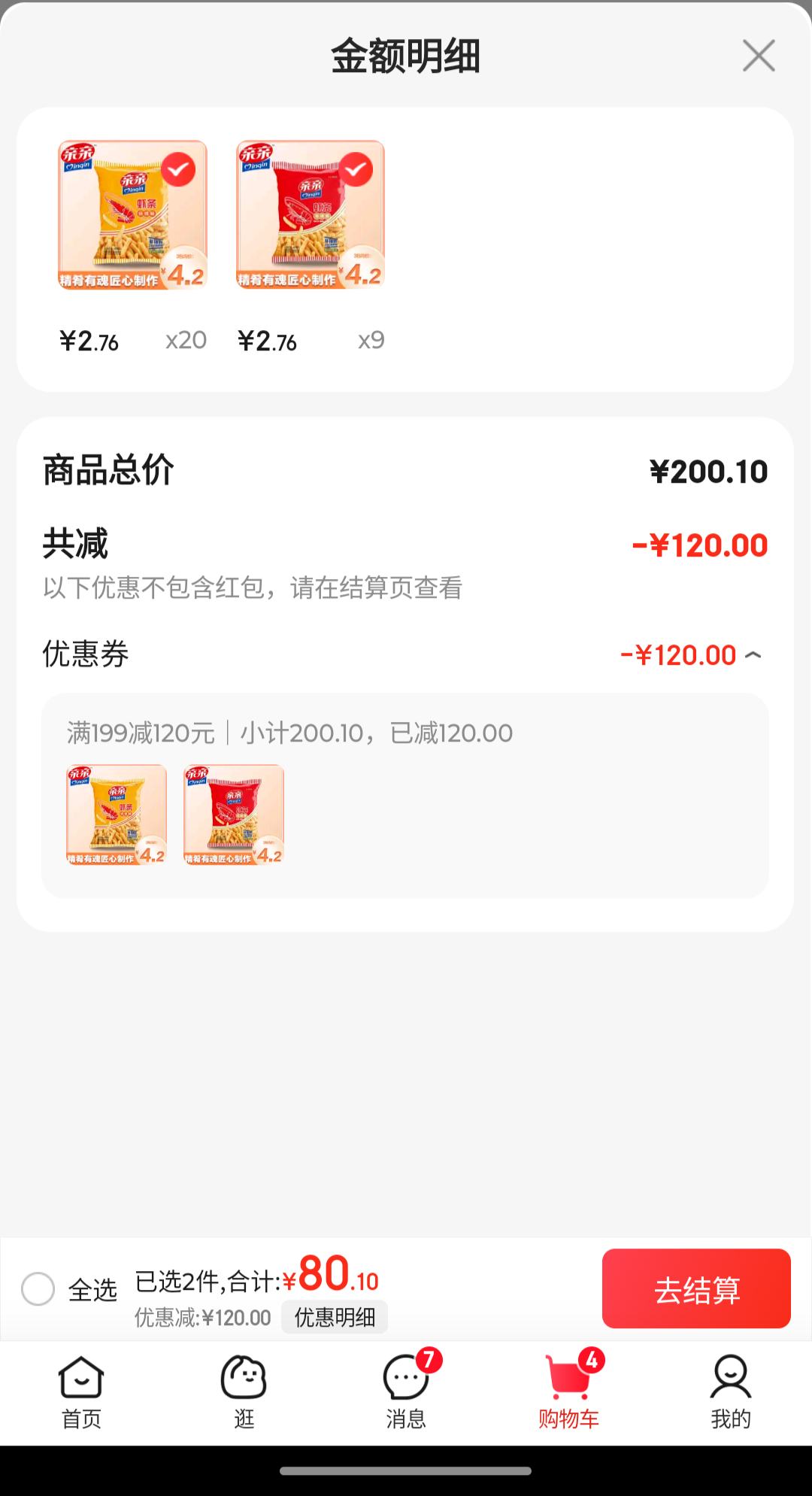Screen dimensions: 812x1496
Task: Open the 消息 messages tab
Action: point(406,1393)
